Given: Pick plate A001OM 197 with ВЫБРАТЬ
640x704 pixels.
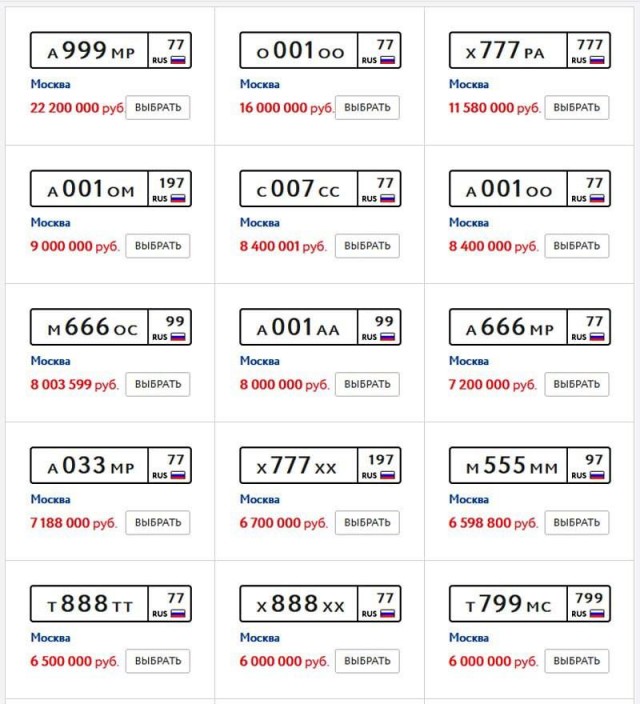Looking at the screenshot, I should (157, 246).
